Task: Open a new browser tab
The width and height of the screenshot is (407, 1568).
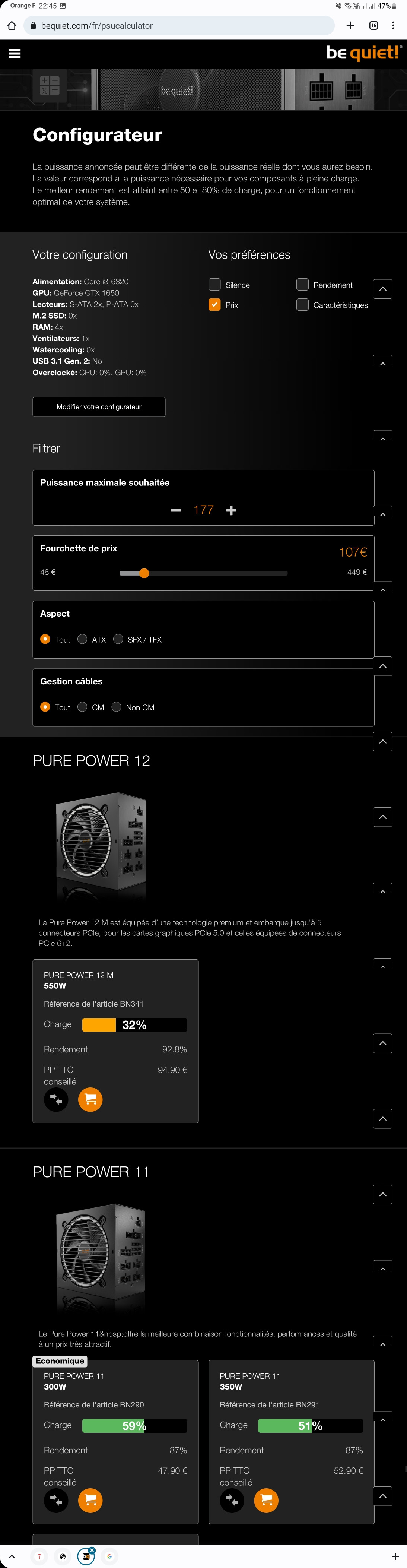Action: pos(350,26)
